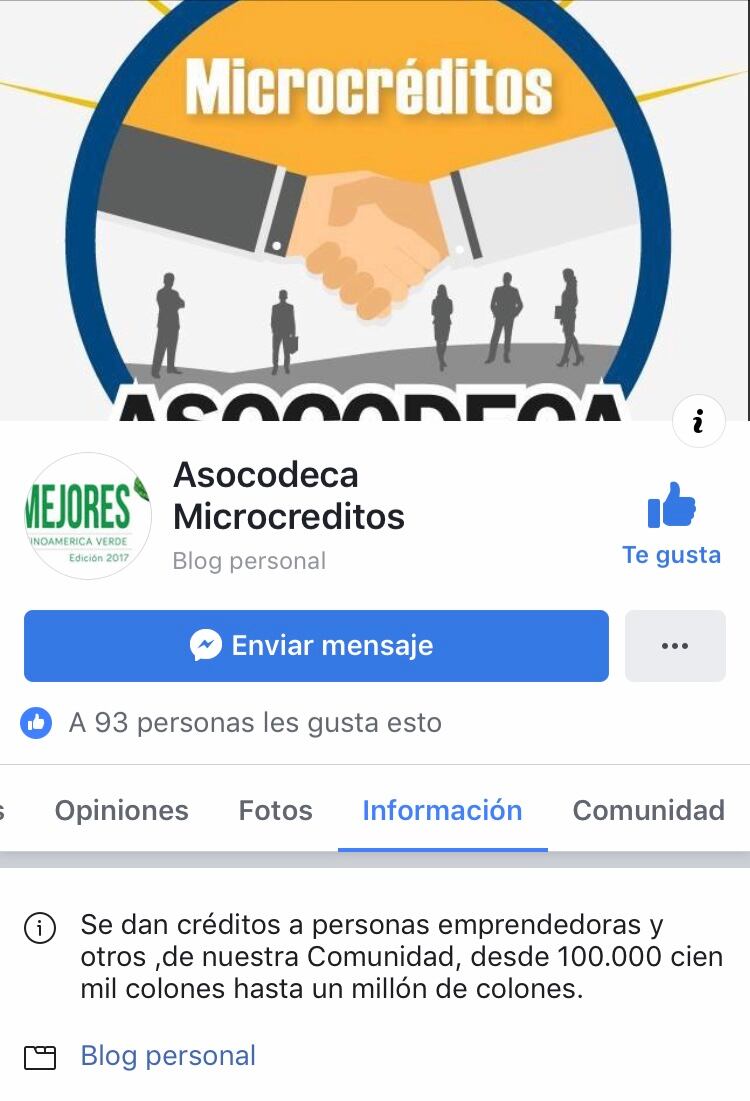Go to the Comunidad tab
The width and height of the screenshot is (750, 1101).
(648, 810)
